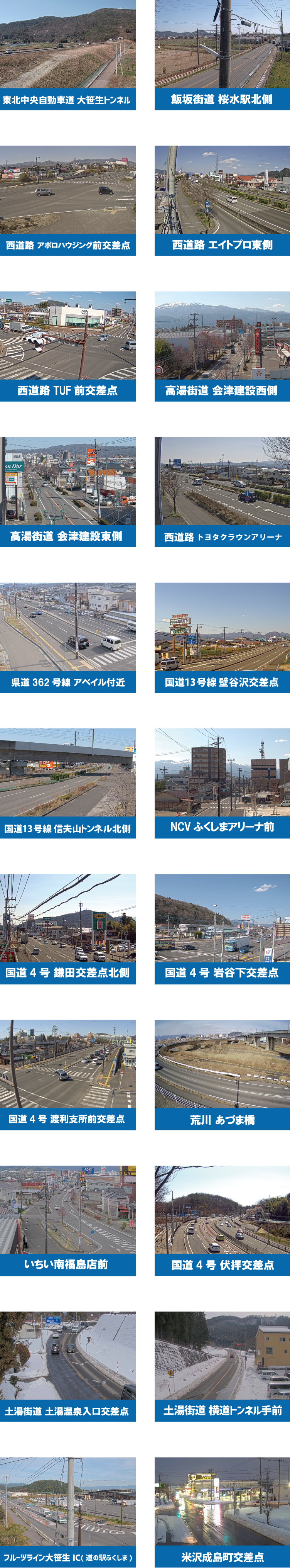Open the 飯坂街道 桜水駅北側 camera

222,55
